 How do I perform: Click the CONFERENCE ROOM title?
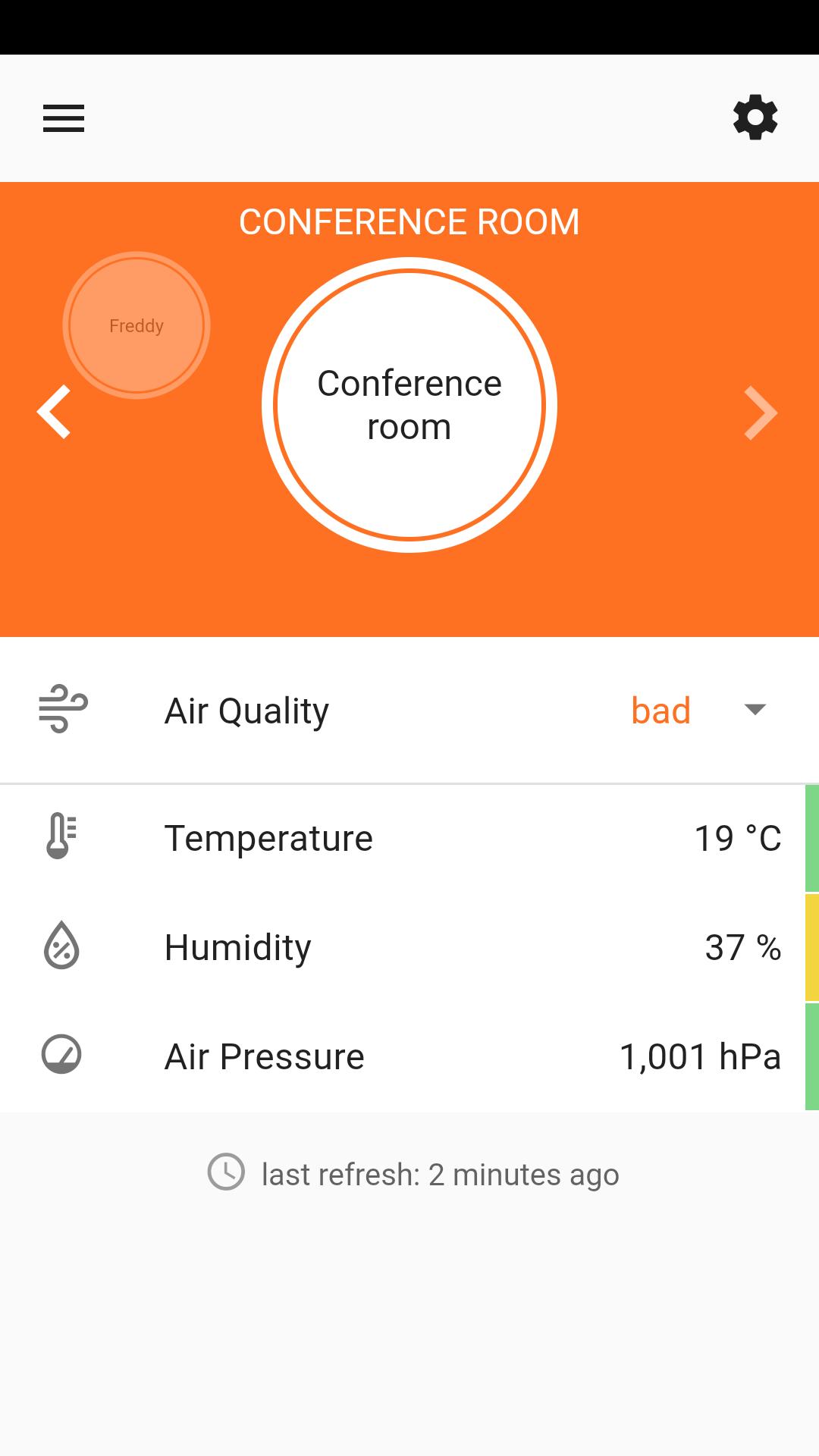click(409, 221)
